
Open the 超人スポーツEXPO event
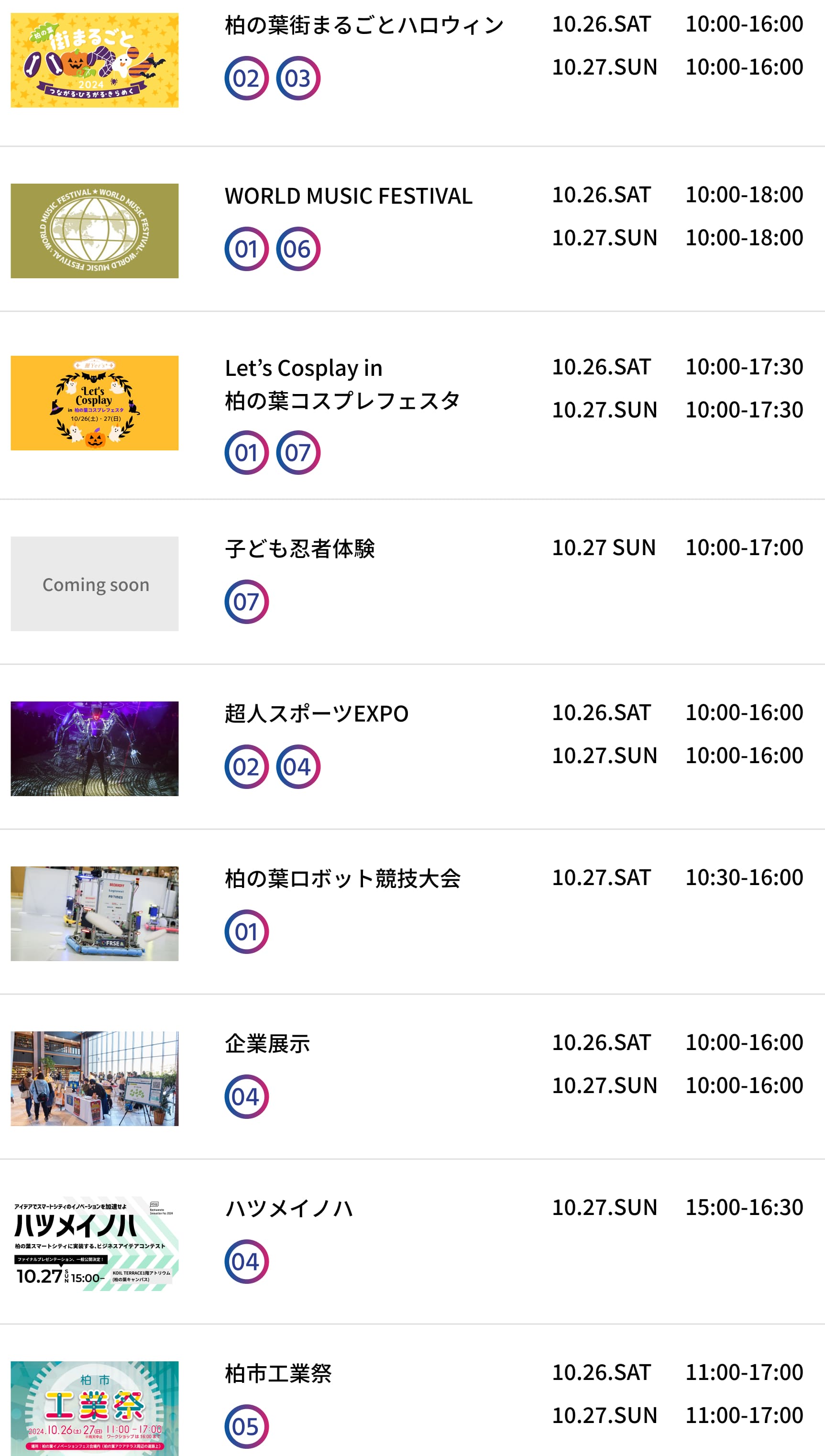point(316,713)
